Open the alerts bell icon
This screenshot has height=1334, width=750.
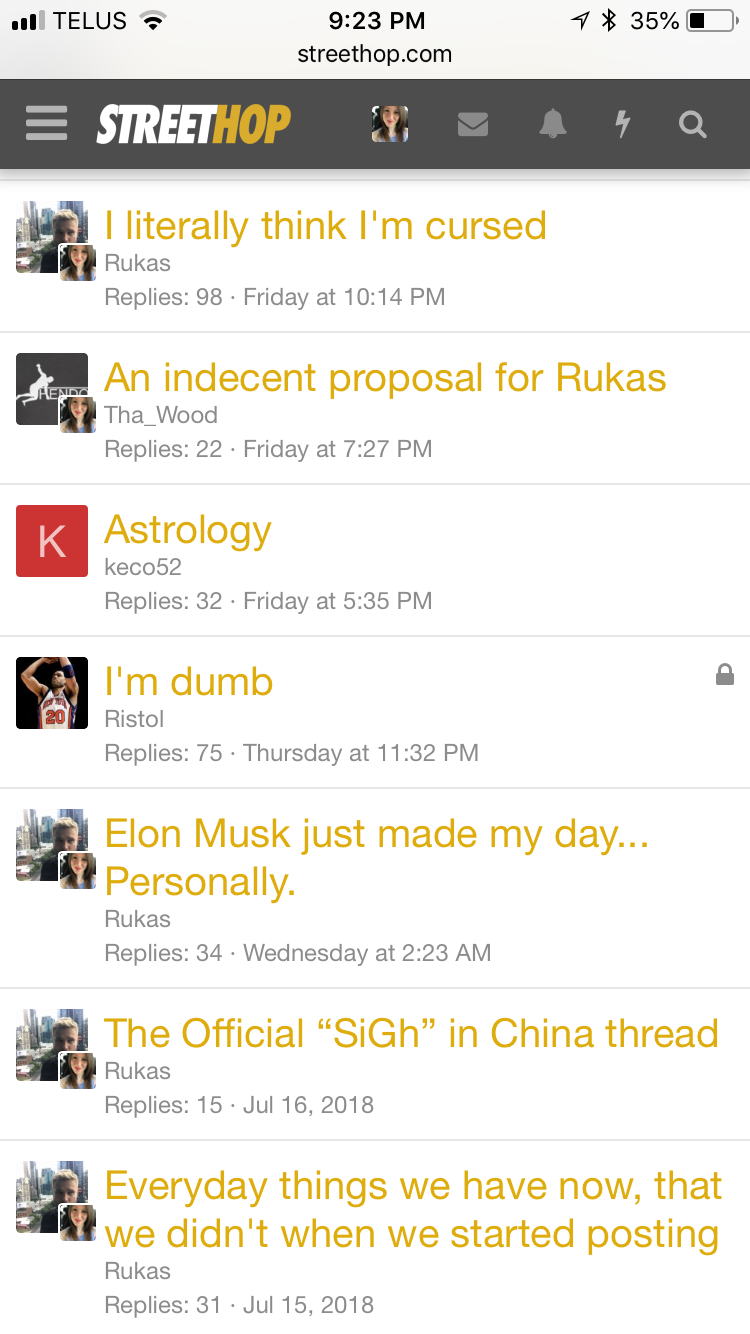pyautogui.click(x=552, y=124)
